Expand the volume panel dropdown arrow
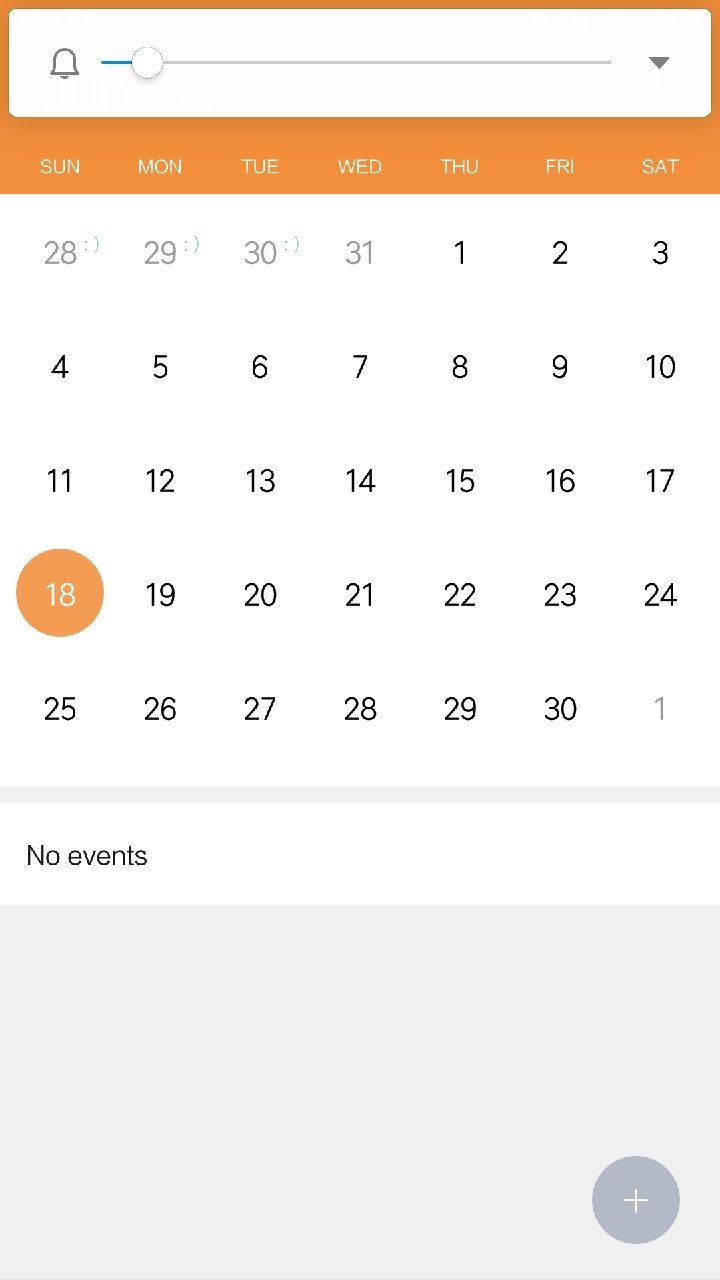This screenshot has width=720, height=1280. tap(658, 63)
